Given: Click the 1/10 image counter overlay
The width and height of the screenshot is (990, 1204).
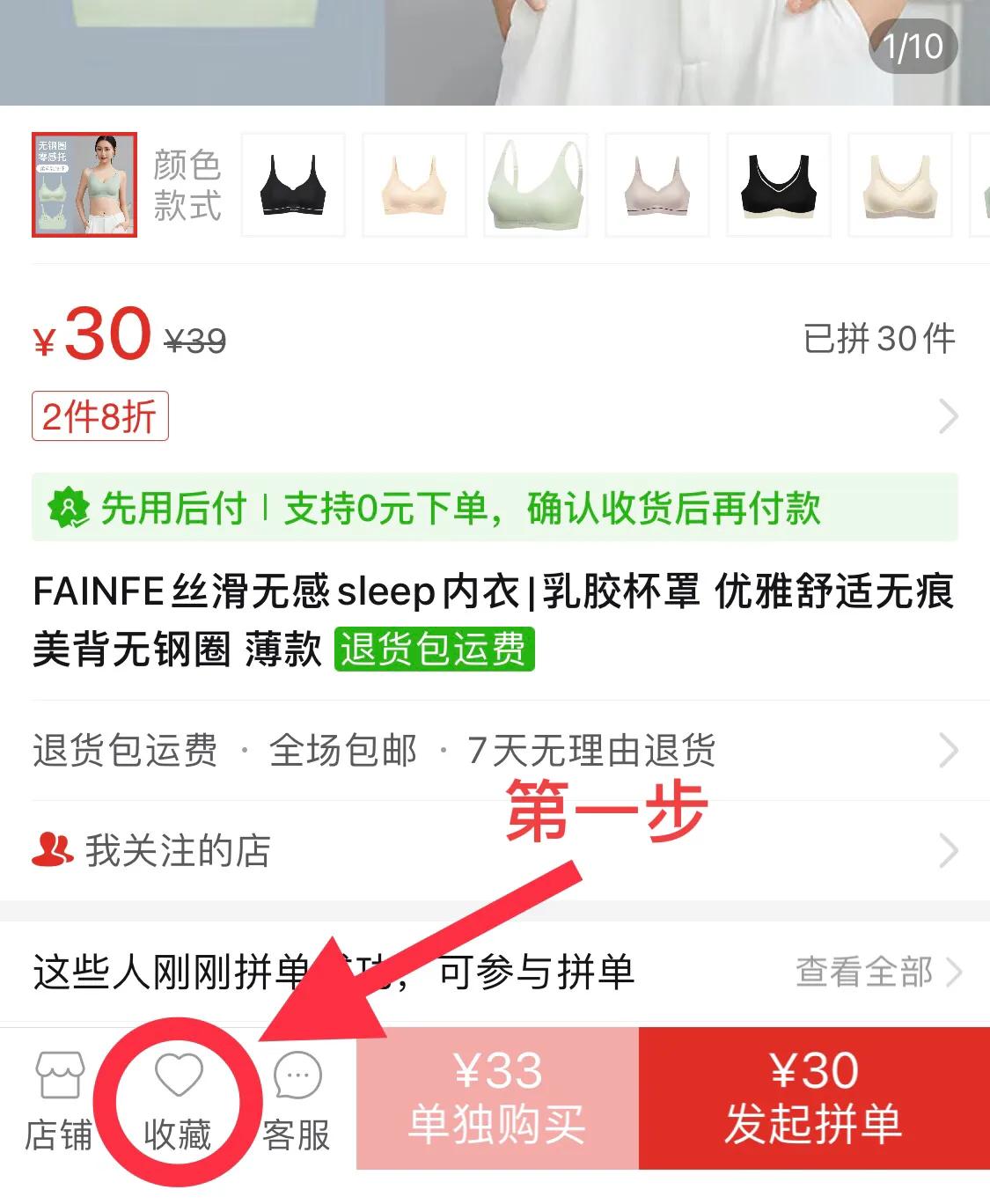Looking at the screenshot, I should click(x=913, y=47).
